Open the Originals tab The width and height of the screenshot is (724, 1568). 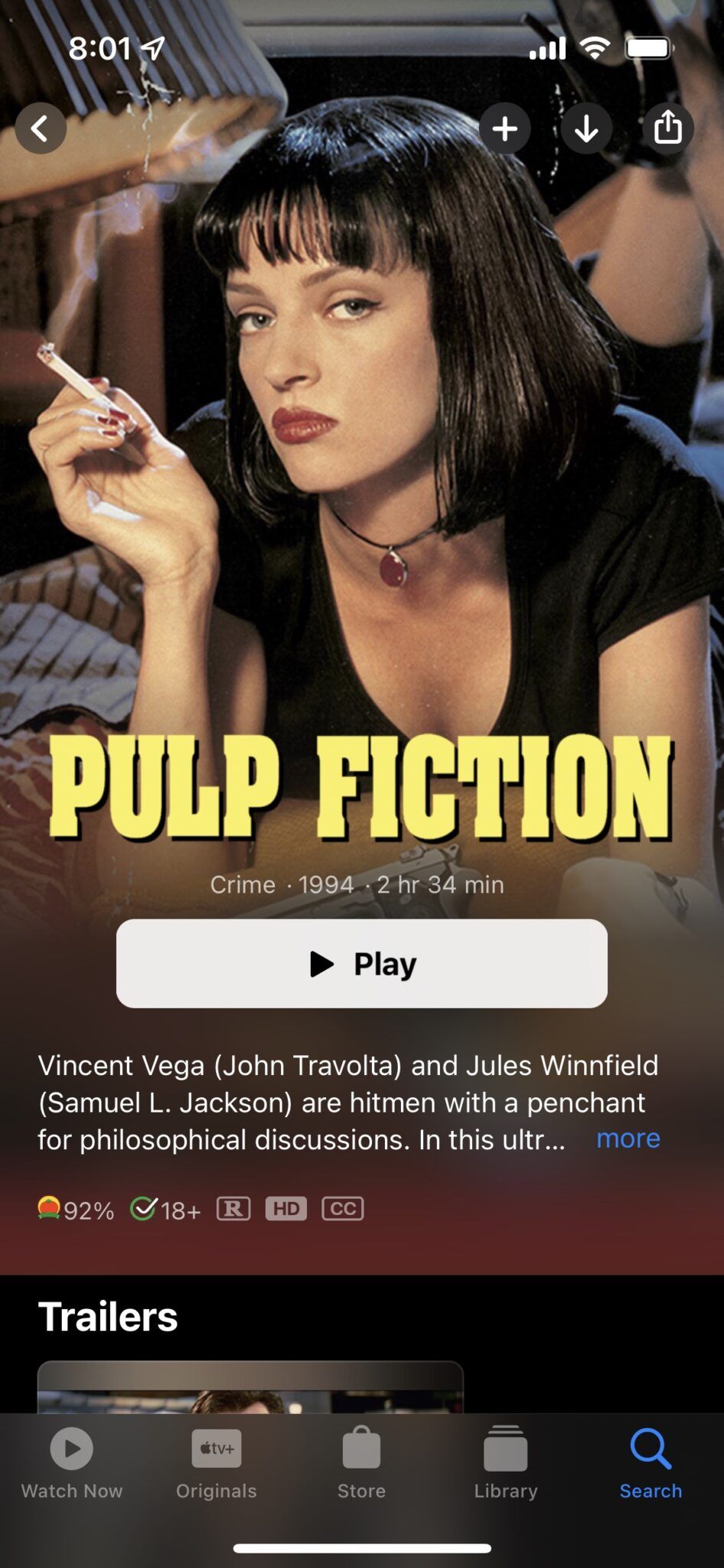coord(217,1463)
